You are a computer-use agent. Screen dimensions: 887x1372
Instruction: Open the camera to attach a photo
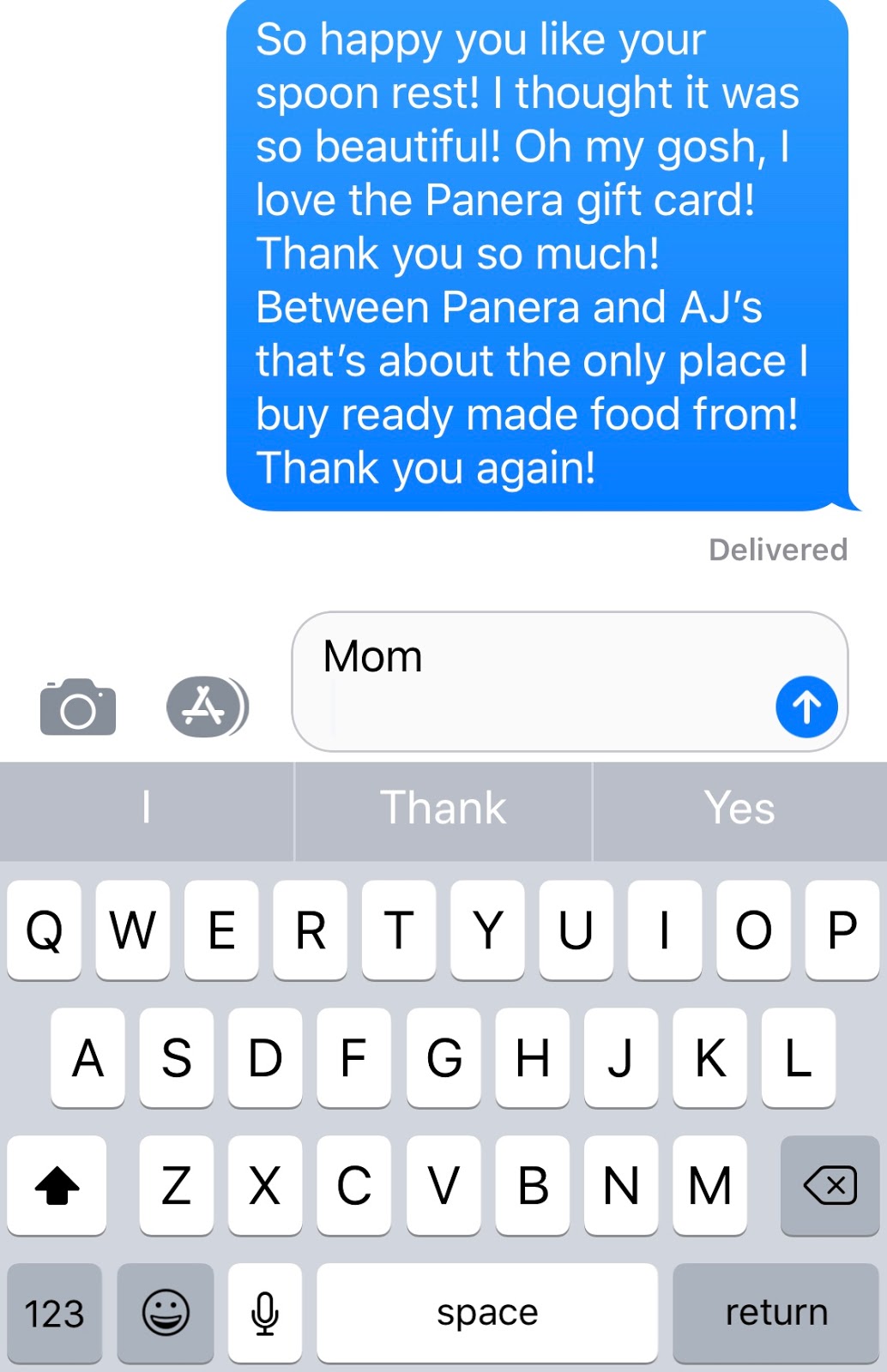pyautogui.click(x=78, y=707)
